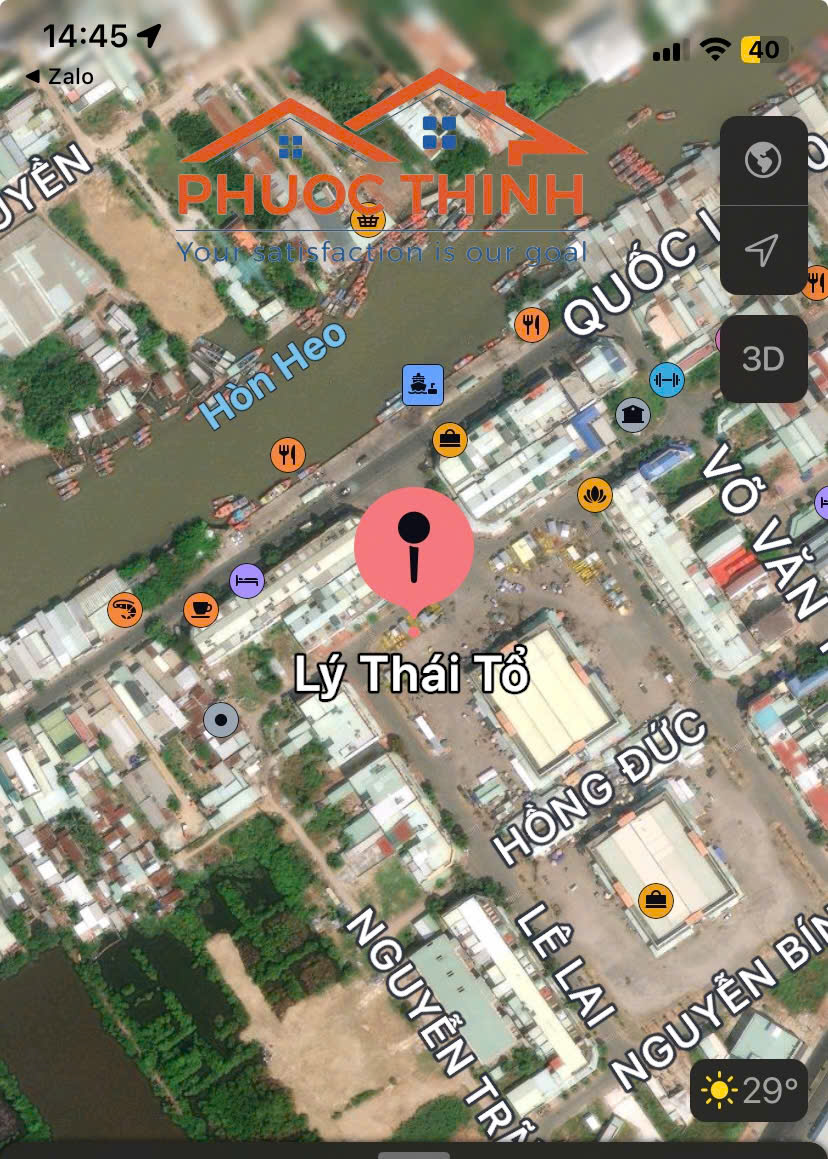Select the purple hotel bed marker beside the café
The image size is (828, 1159).
pos(247,580)
